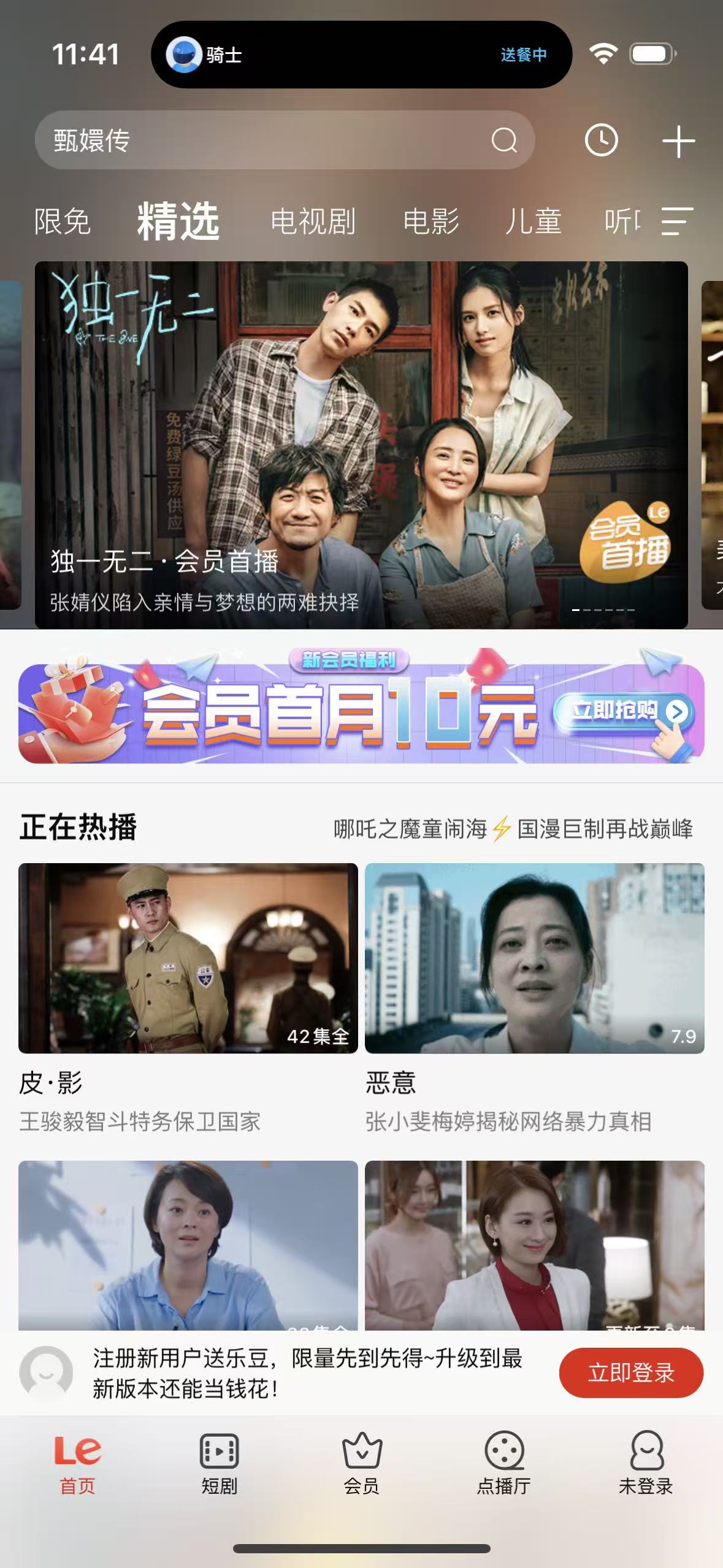
Task: Switch to the 限免 tab
Action: click(x=63, y=221)
